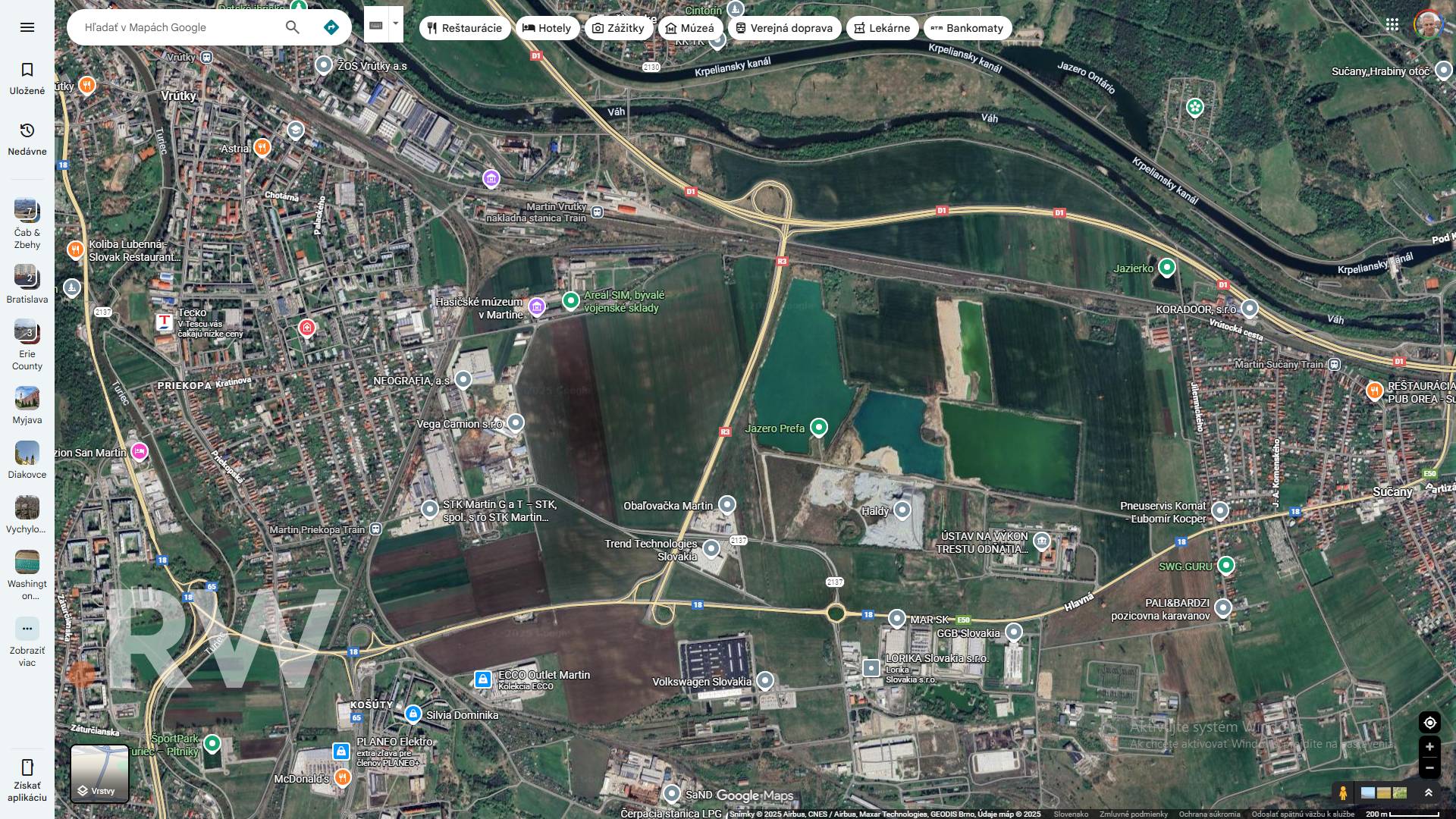Zoom in with the plus button
Screen dimensions: 1456x819
(1429, 747)
